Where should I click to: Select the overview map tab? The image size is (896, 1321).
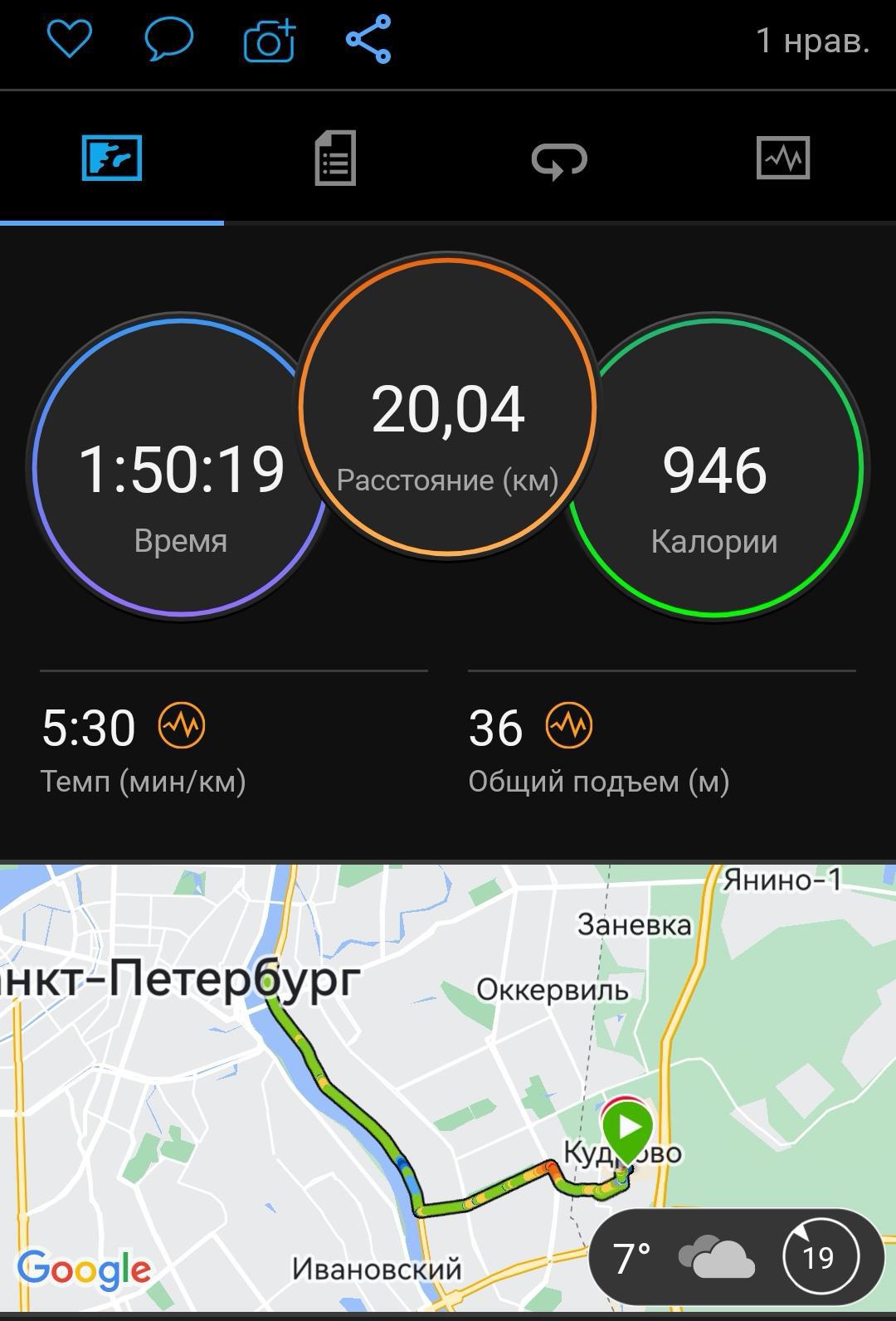click(112, 158)
